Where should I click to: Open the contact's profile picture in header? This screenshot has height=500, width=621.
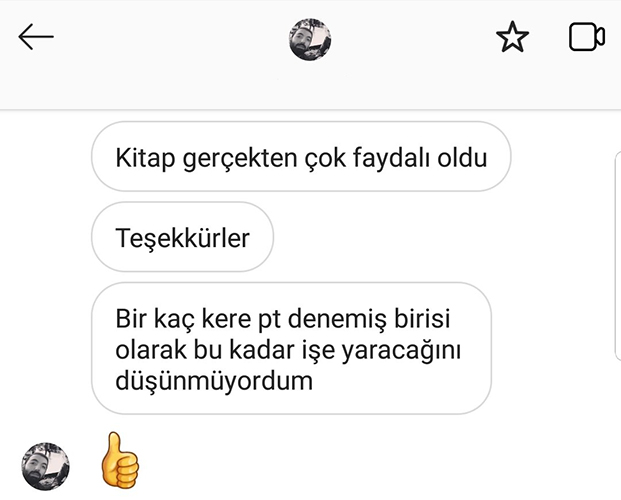pos(310,40)
